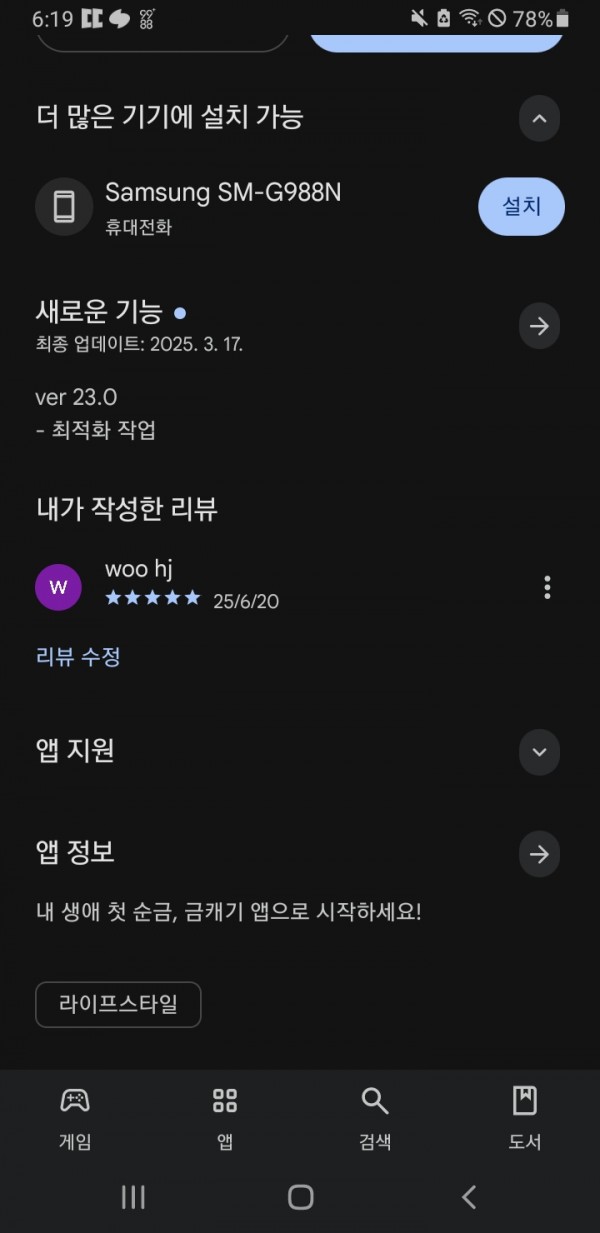Switch to the 도서 tab
600x1233 pixels.
(x=525, y=1119)
